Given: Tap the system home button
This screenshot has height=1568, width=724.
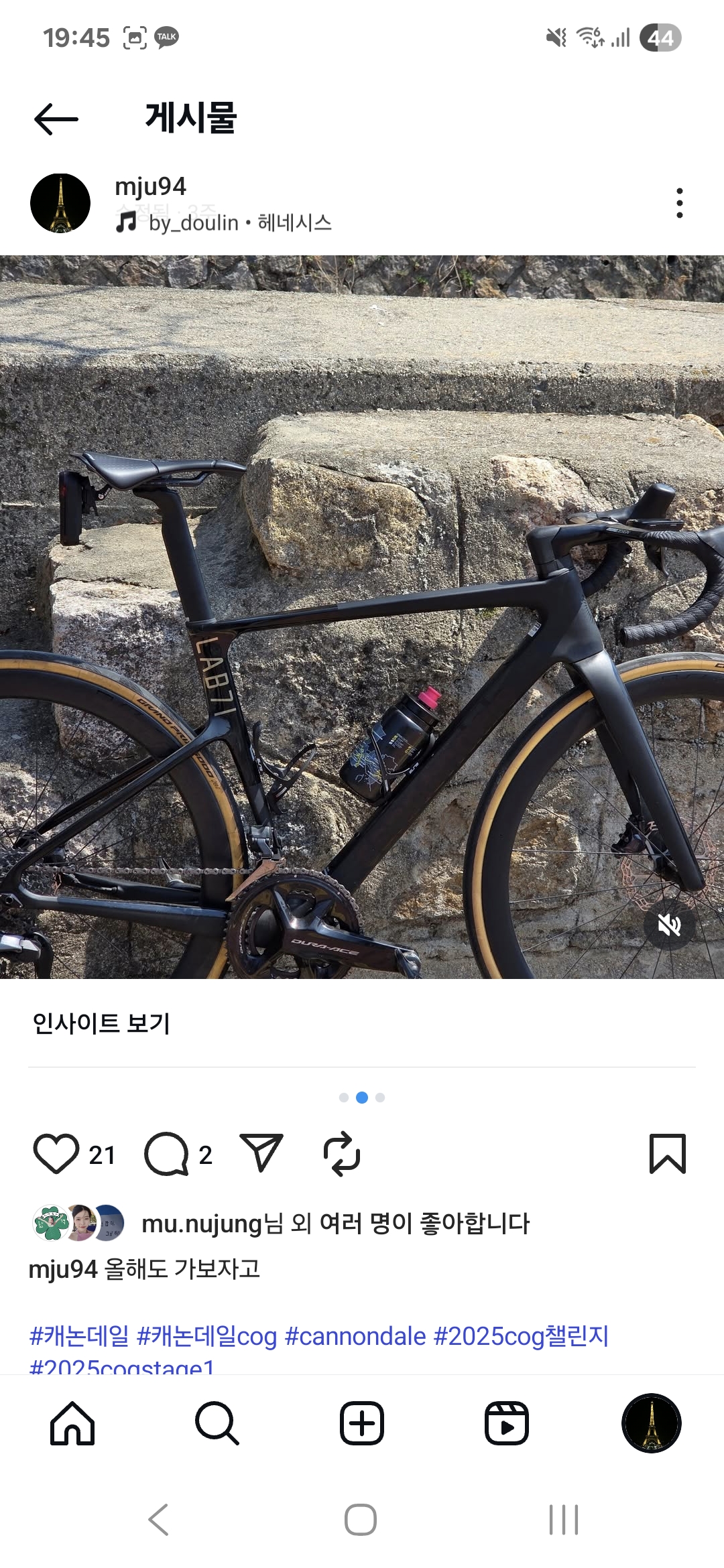Looking at the screenshot, I should [x=361, y=1520].
